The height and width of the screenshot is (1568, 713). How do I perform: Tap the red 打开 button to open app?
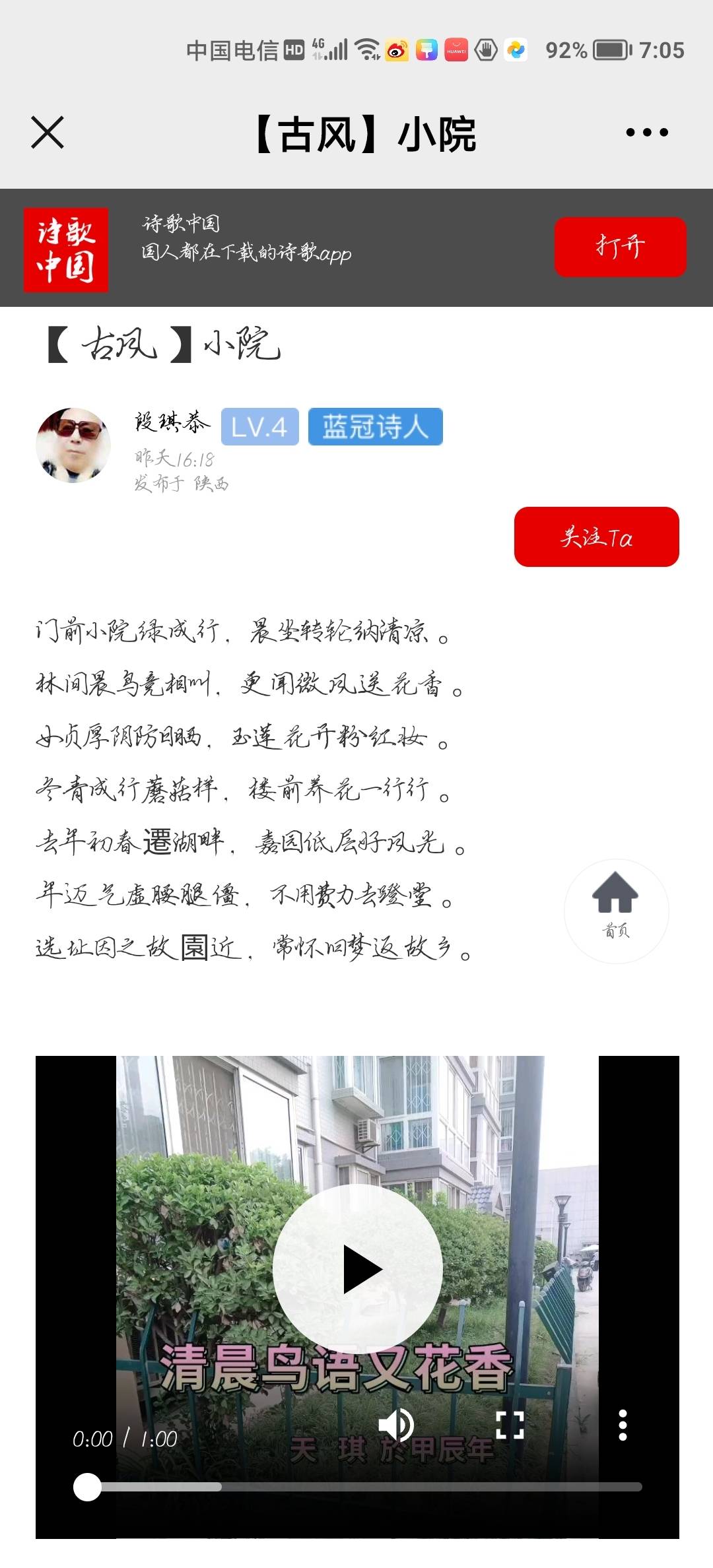(619, 247)
